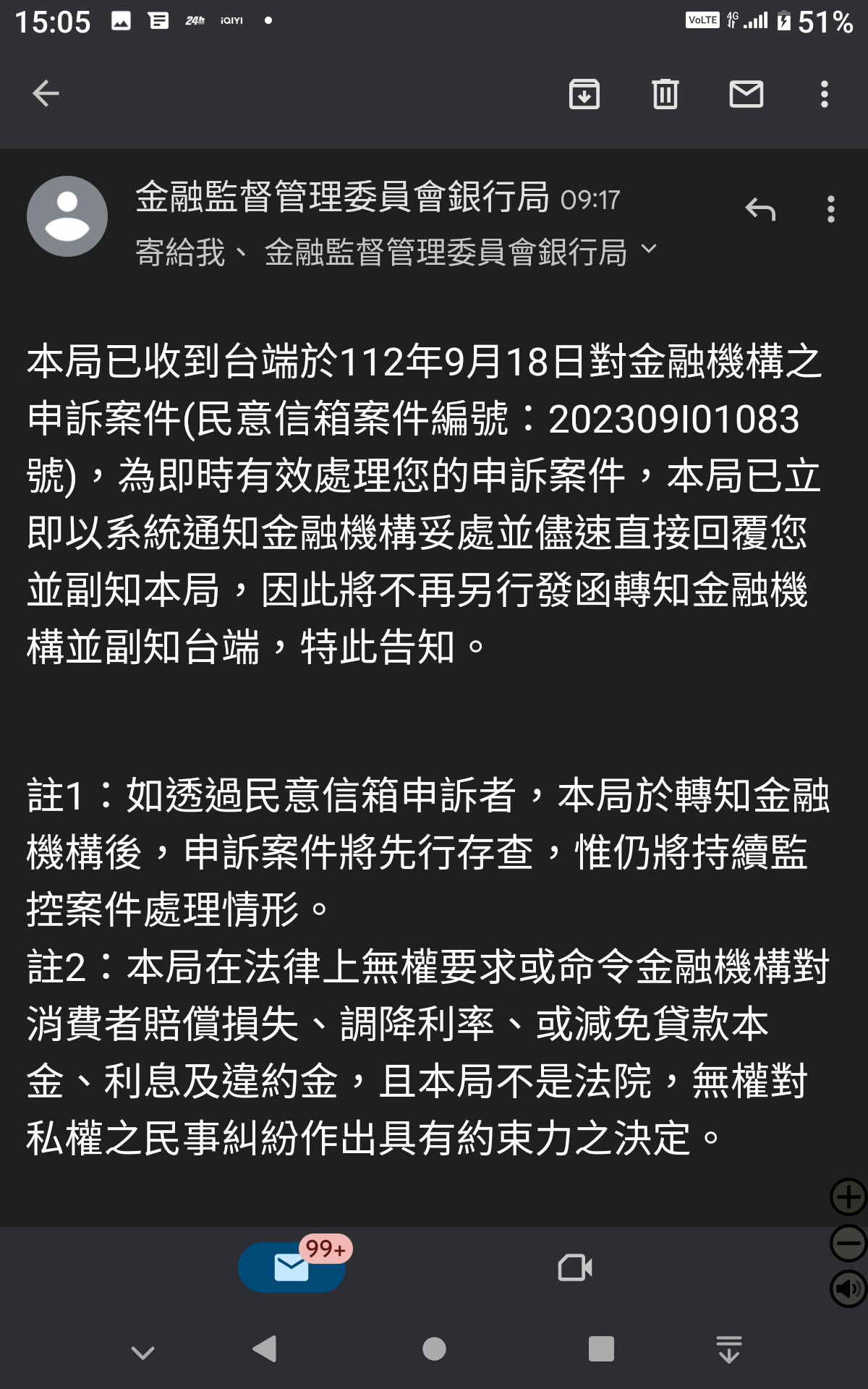Open the sender's profile avatar
This screenshot has height=1389, width=868.
pos(67,216)
